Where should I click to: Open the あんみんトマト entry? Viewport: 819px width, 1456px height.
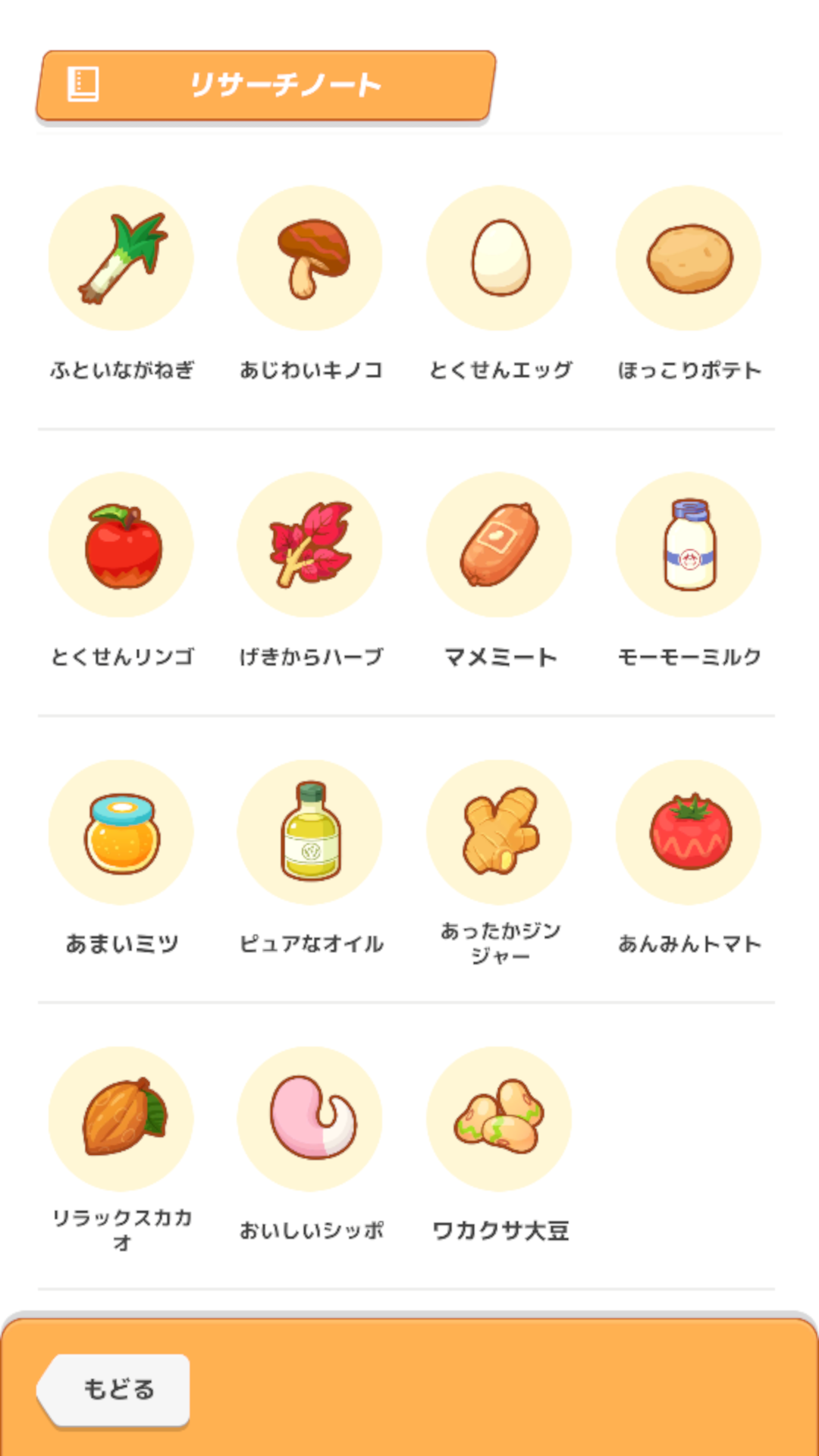689,833
